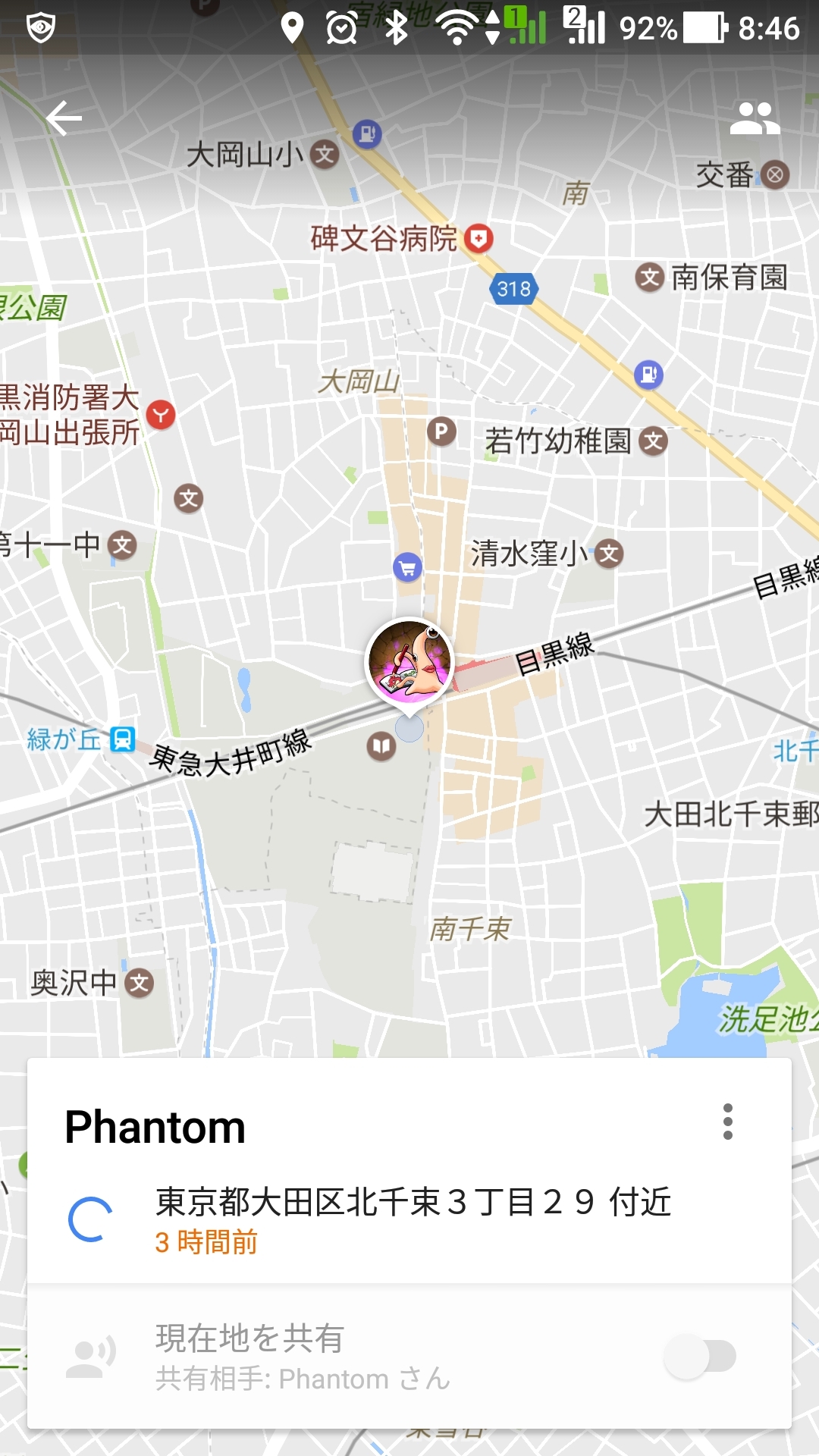Tap the 若竹幼稚園 map marker
Image resolution: width=819 pixels, height=1456 pixels.
(x=653, y=441)
